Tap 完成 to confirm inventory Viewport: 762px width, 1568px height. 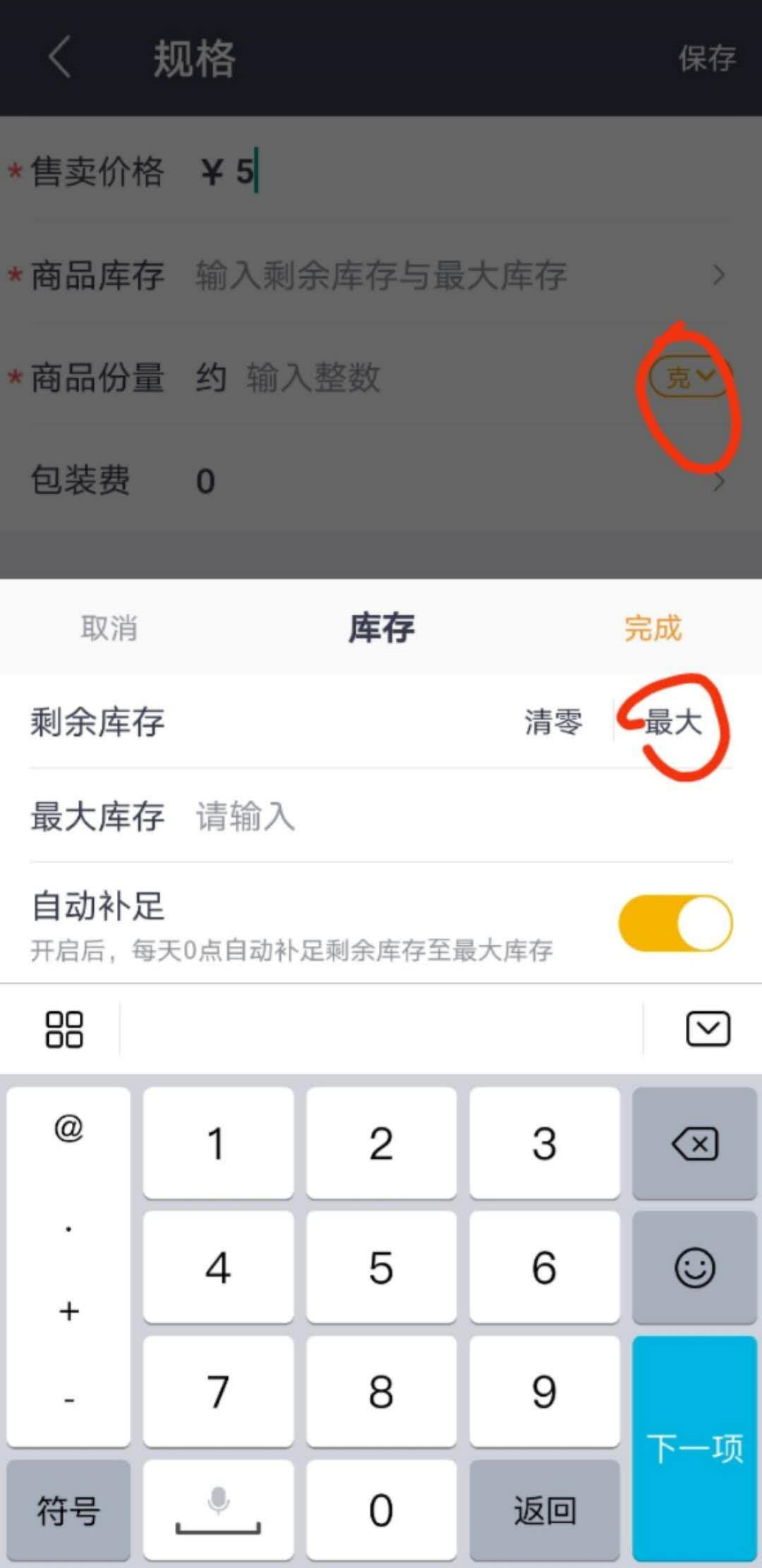tap(653, 628)
